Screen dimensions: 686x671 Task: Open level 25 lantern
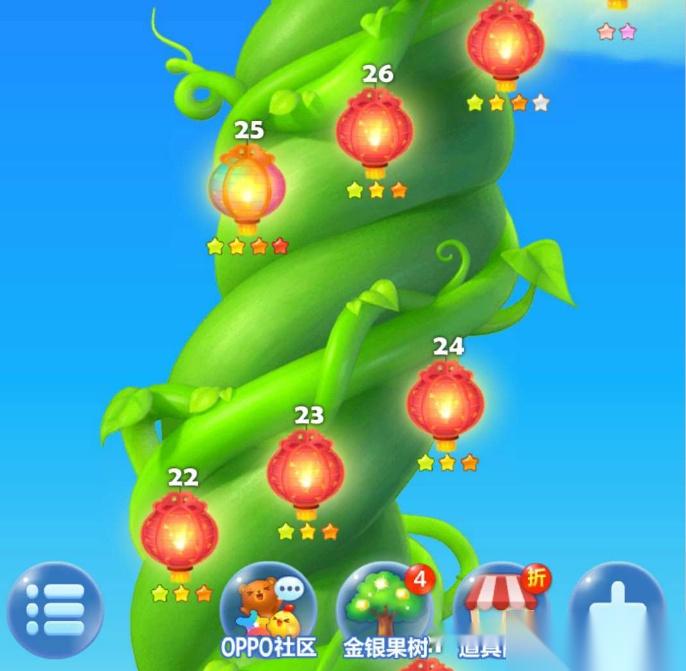247,188
